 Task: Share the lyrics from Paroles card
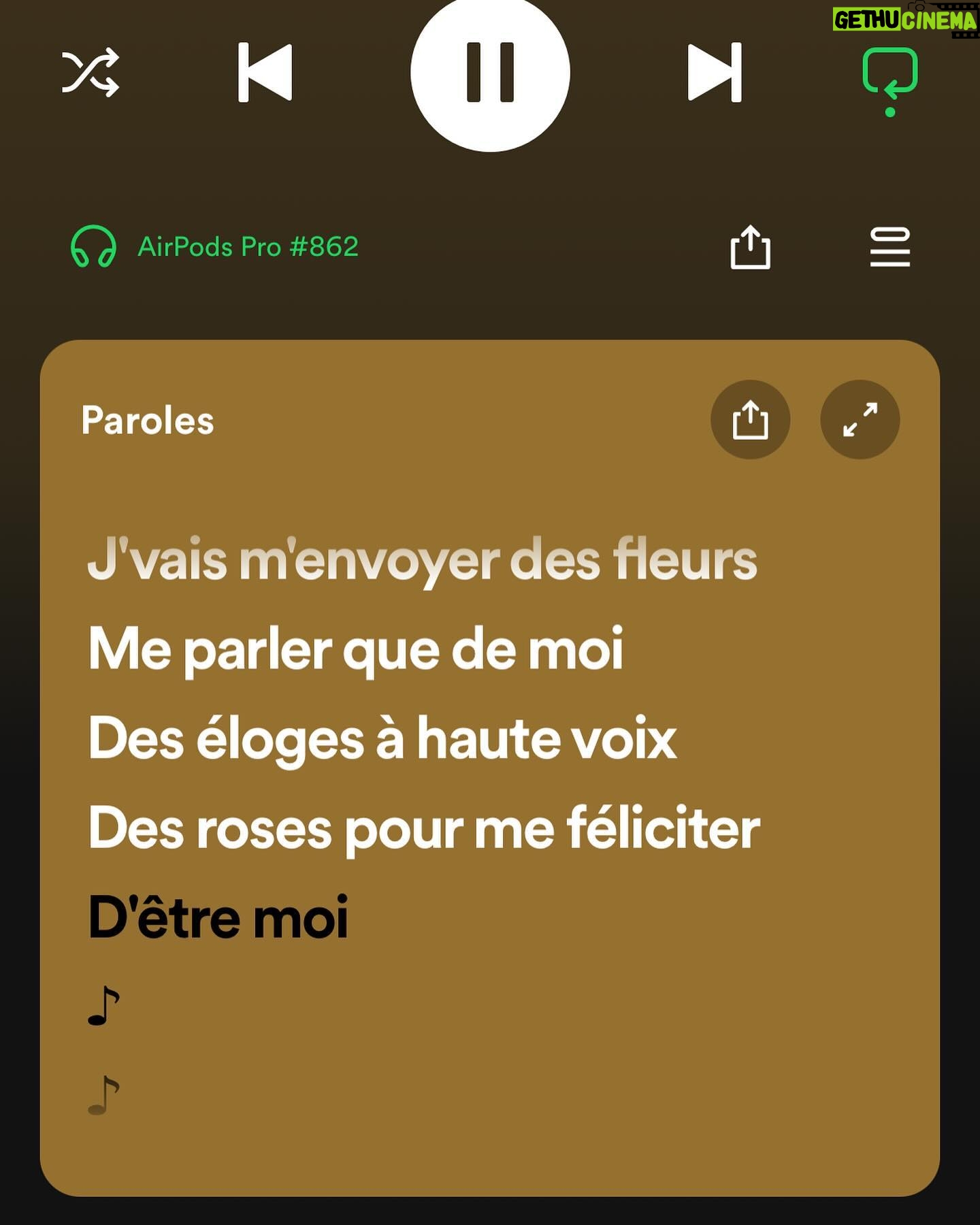click(x=750, y=419)
